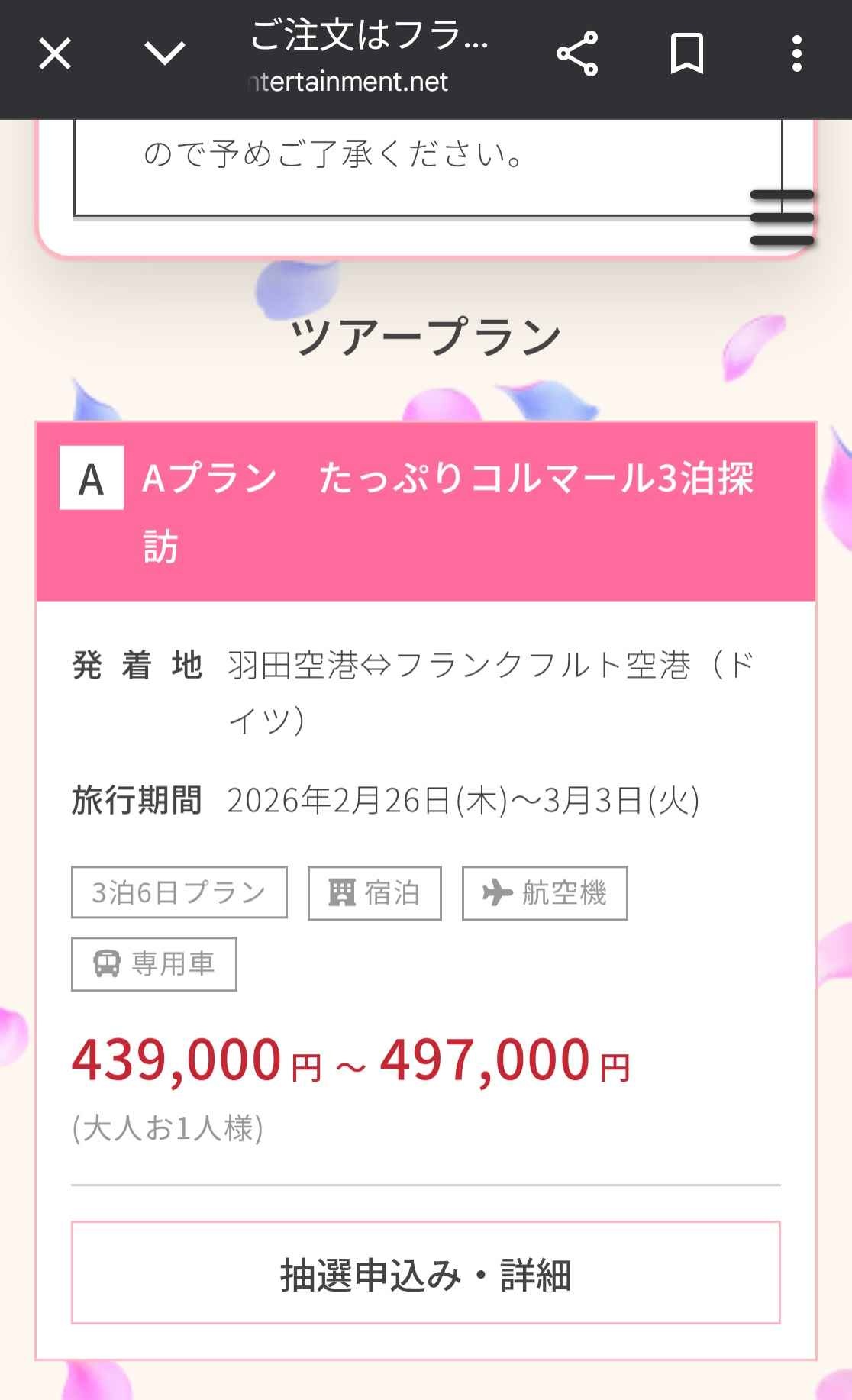Minimize the browser with the down chevron
The height and width of the screenshot is (1400, 852).
[x=165, y=54]
